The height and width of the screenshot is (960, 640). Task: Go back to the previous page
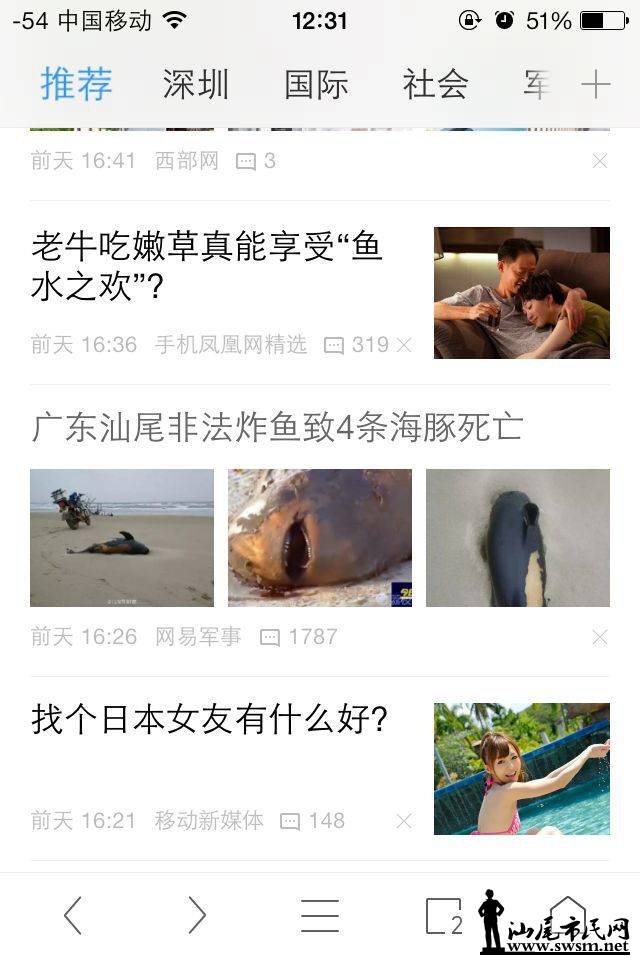[72, 915]
